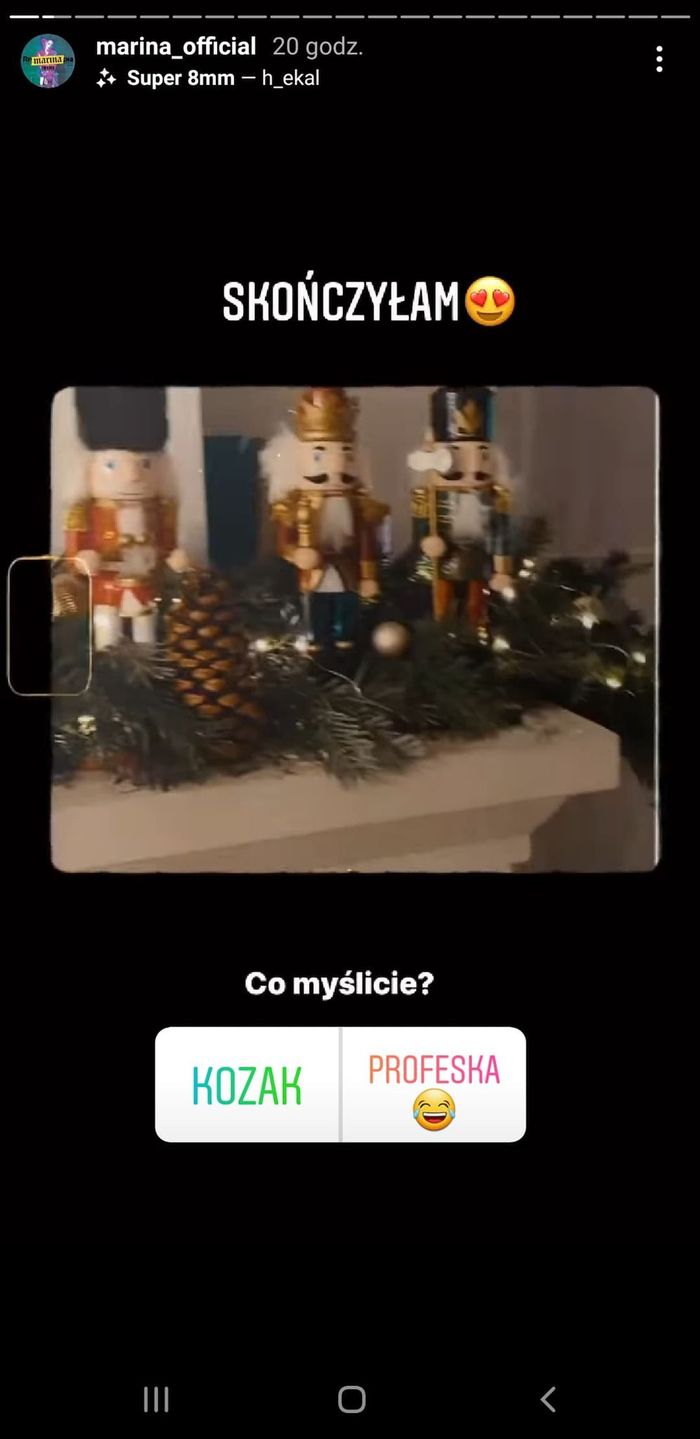
Task: Open the marina_official username link
Action: click(x=176, y=47)
